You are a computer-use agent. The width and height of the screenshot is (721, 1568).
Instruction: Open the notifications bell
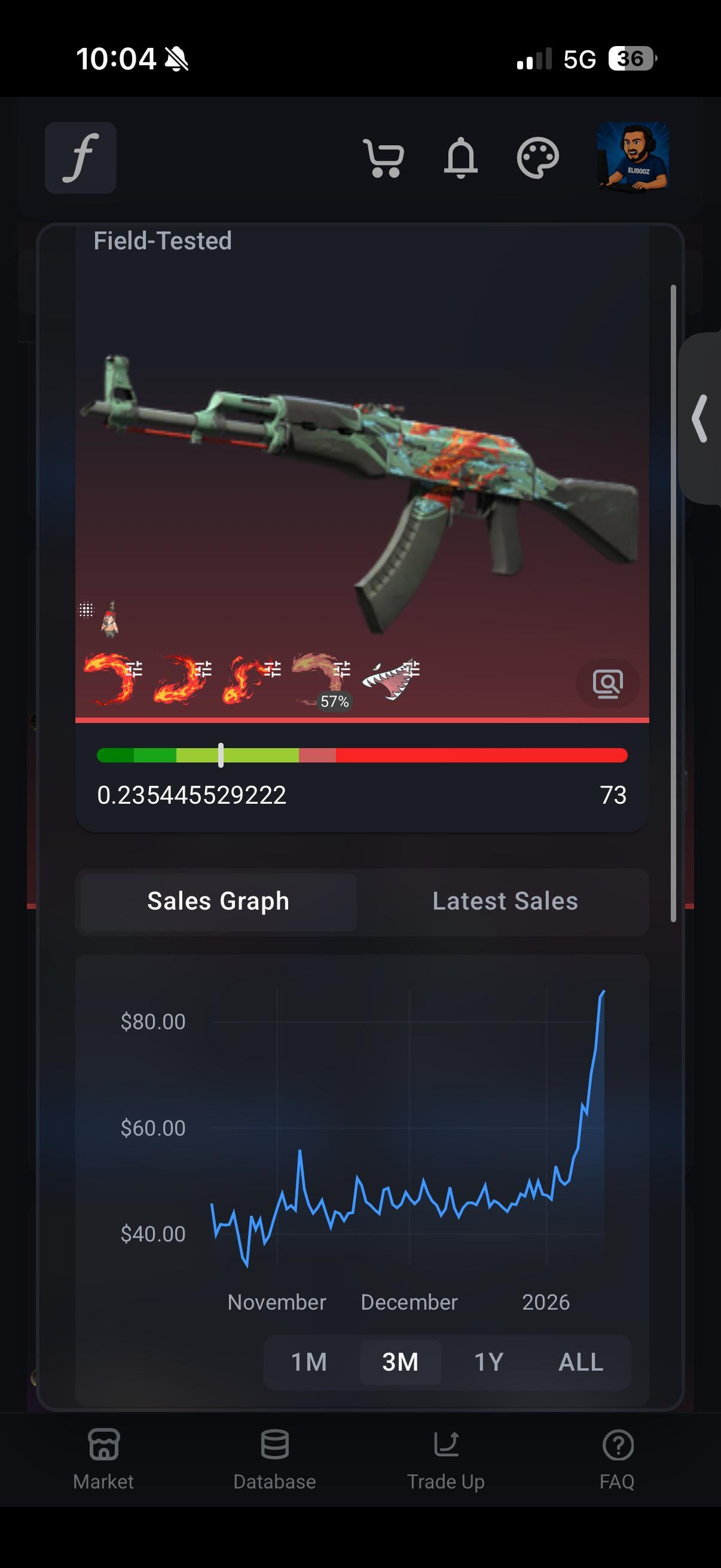(x=460, y=158)
